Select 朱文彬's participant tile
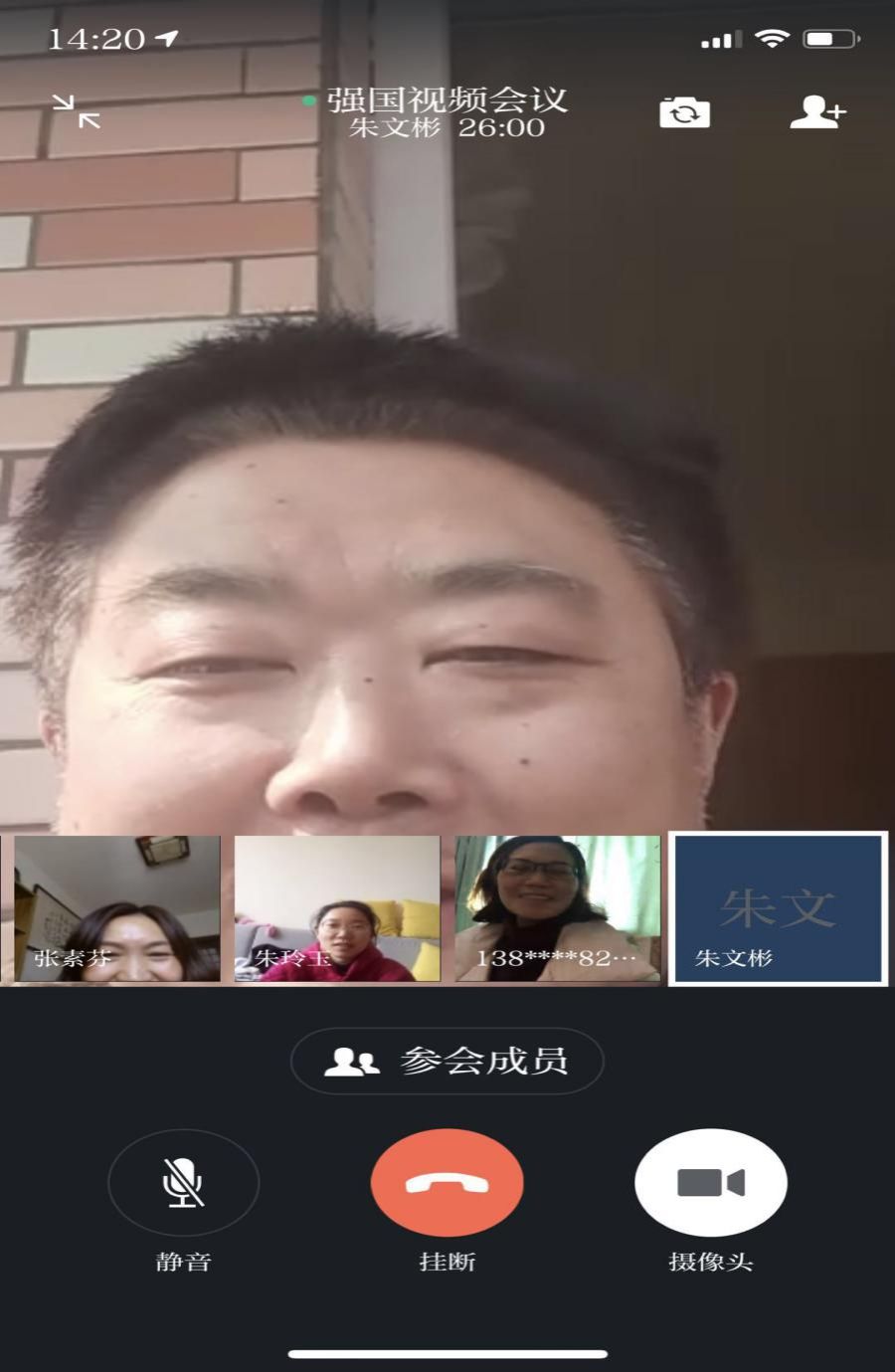This screenshot has height=1372, width=895. (x=778, y=908)
